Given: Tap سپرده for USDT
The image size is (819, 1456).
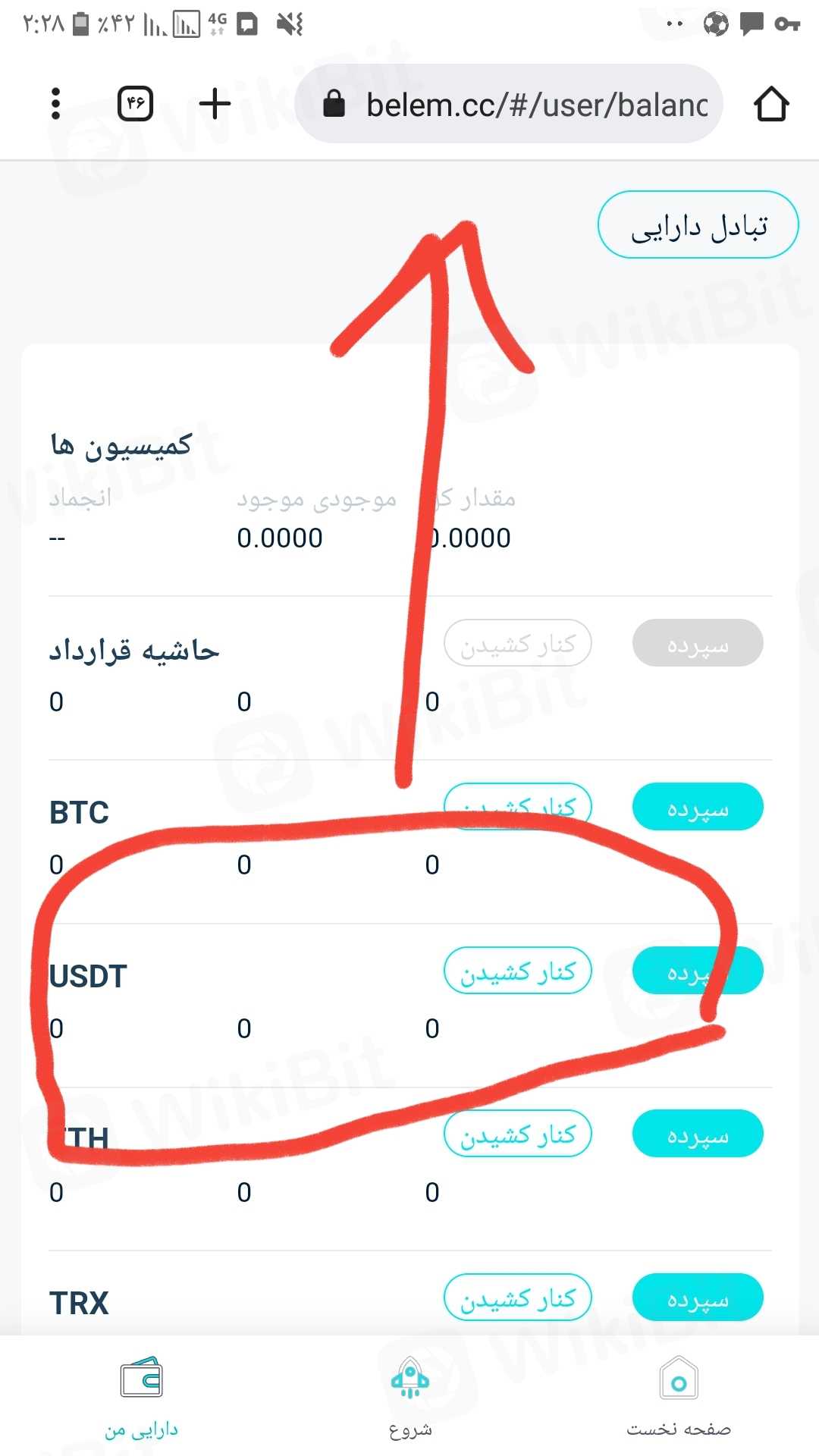Looking at the screenshot, I should [x=698, y=971].
